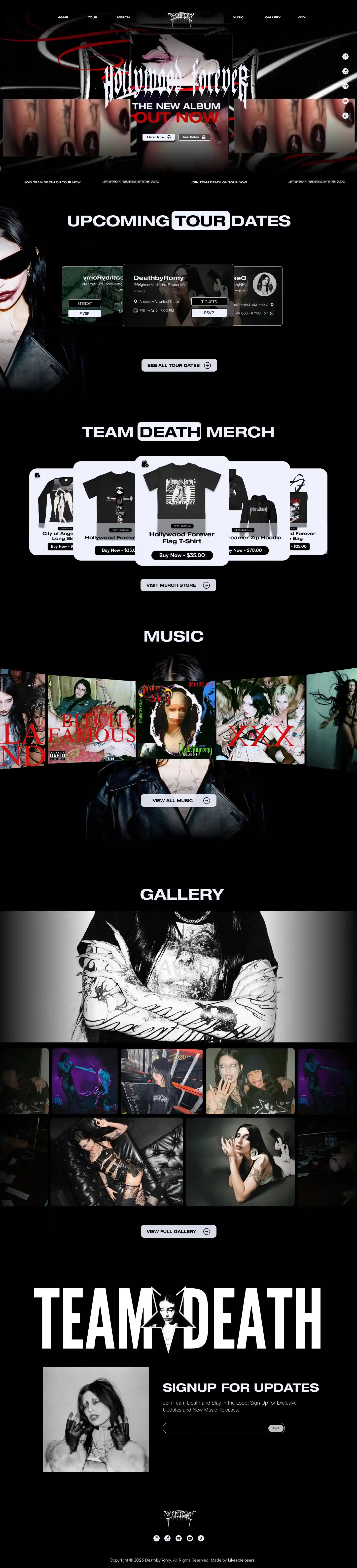See all tour dates
This screenshot has height=1568, width=357.
[179, 365]
